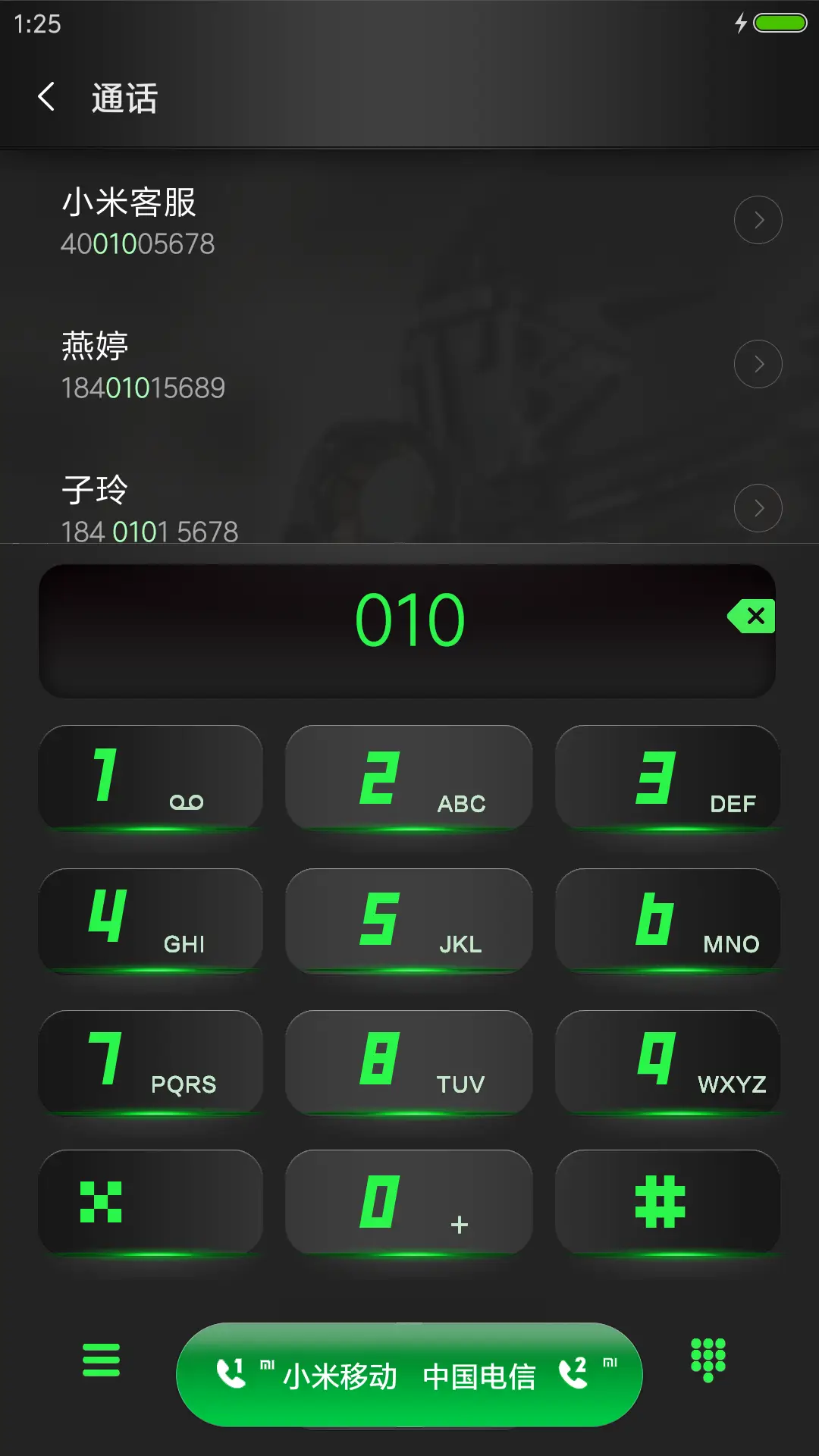Tap the 通话 title in the header

[123, 99]
